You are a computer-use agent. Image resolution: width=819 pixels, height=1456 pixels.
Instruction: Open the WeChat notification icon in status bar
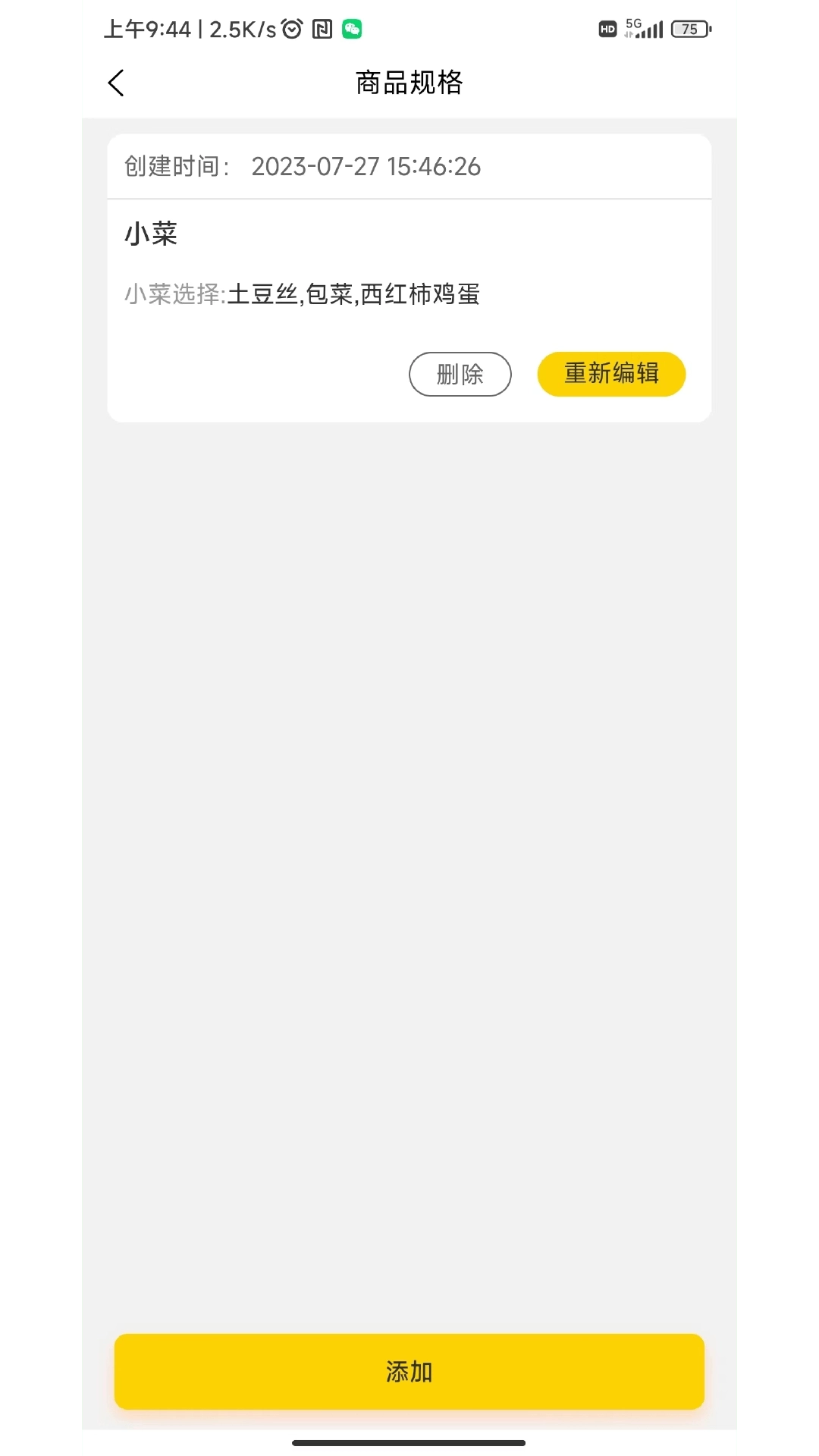(350, 29)
